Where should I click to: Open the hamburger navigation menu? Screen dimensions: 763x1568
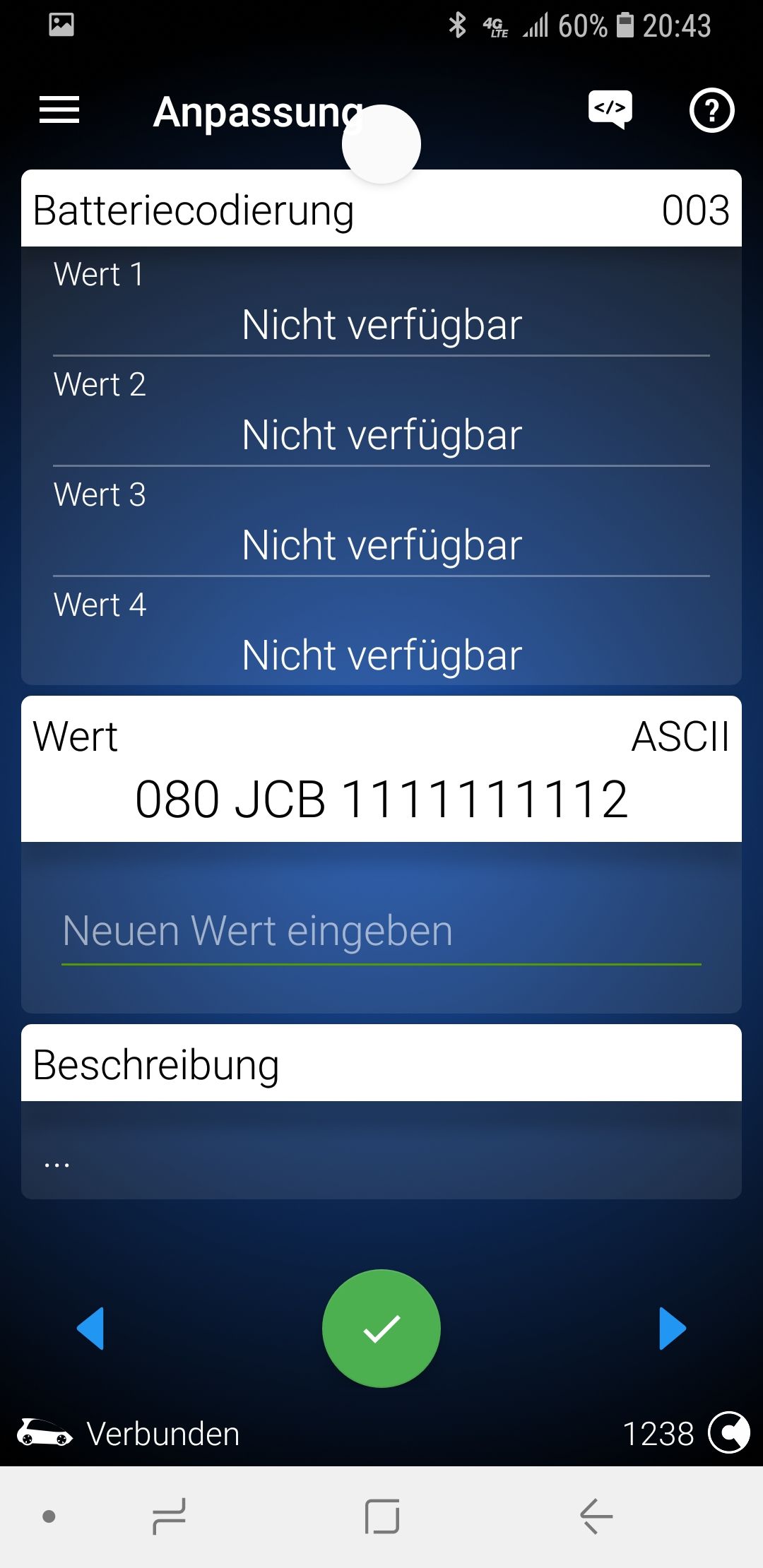tap(59, 110)
